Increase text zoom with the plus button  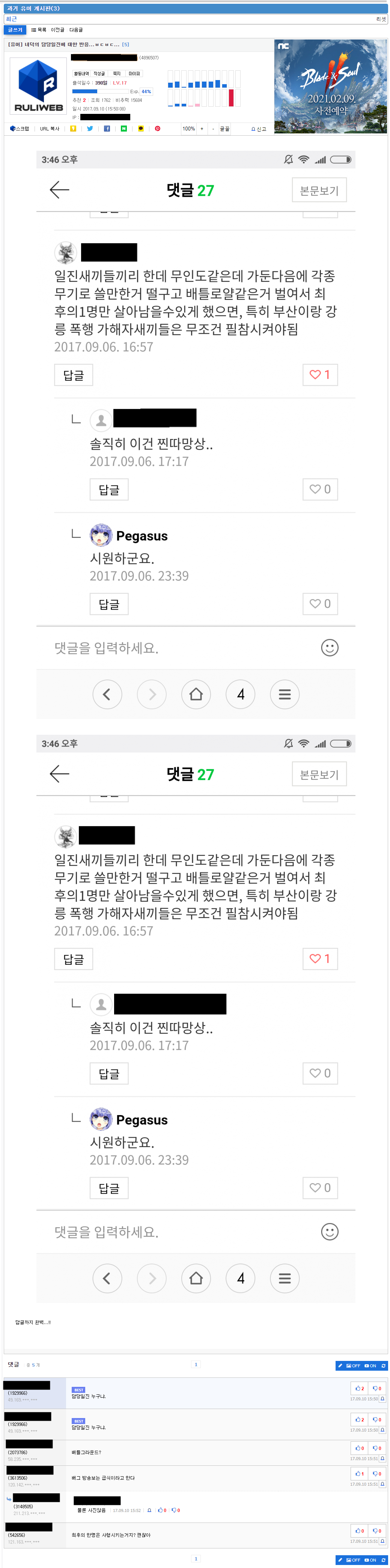coord(202,129)
